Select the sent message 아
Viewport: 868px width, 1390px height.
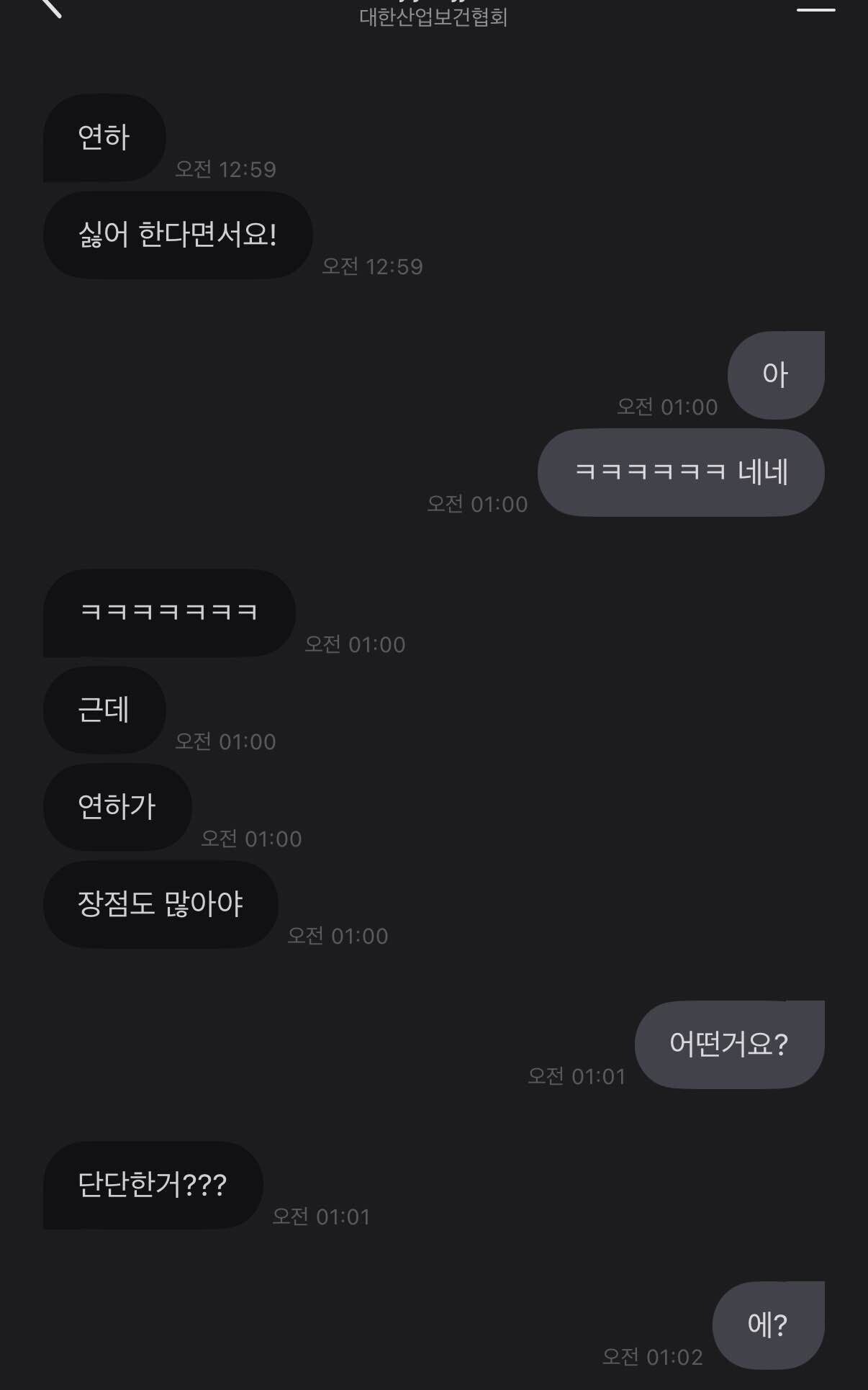775,374
